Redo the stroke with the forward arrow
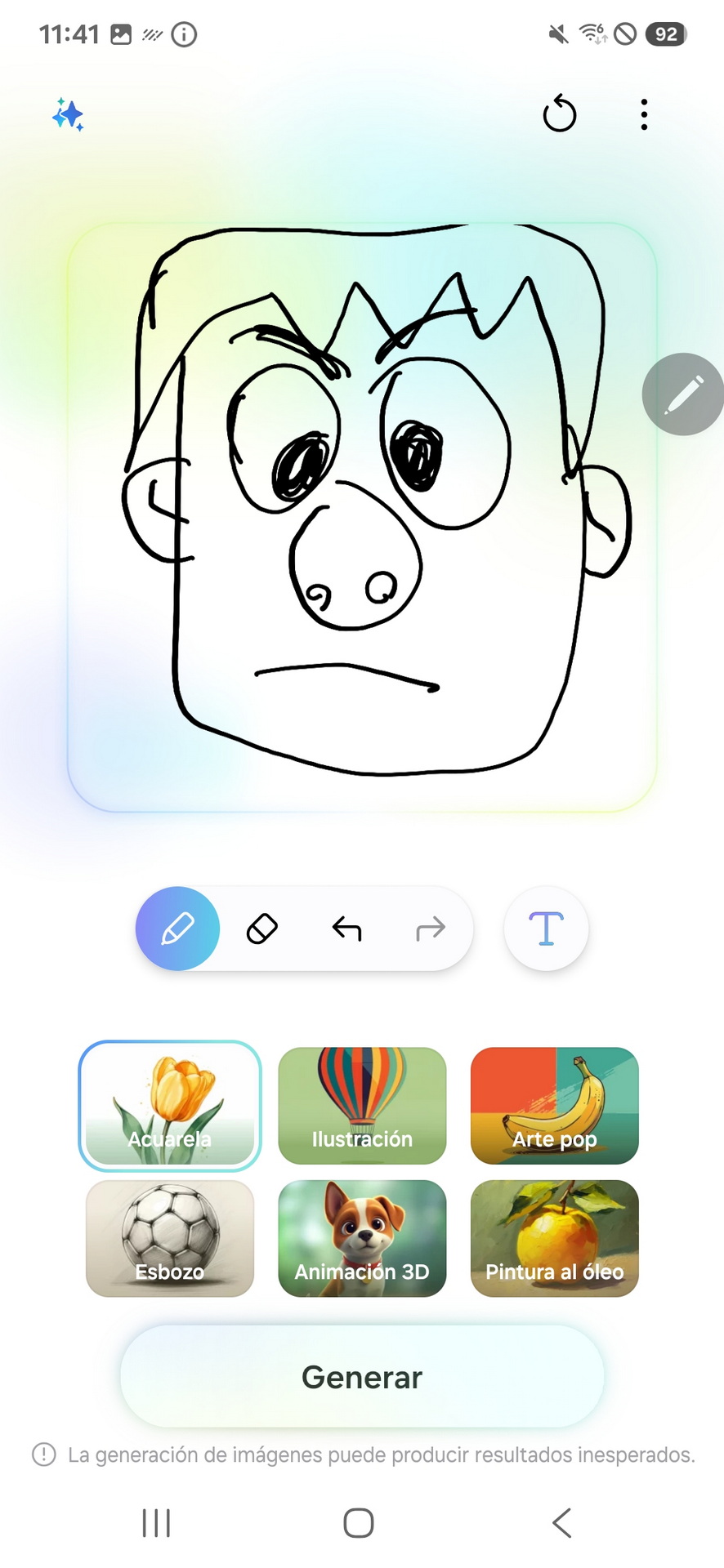This screenshot has height=1568, width=724. coord(431,929)
